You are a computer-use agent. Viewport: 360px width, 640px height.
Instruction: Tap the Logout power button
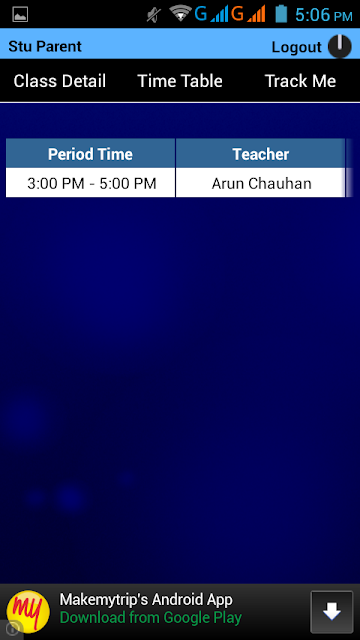coord(340,46)
